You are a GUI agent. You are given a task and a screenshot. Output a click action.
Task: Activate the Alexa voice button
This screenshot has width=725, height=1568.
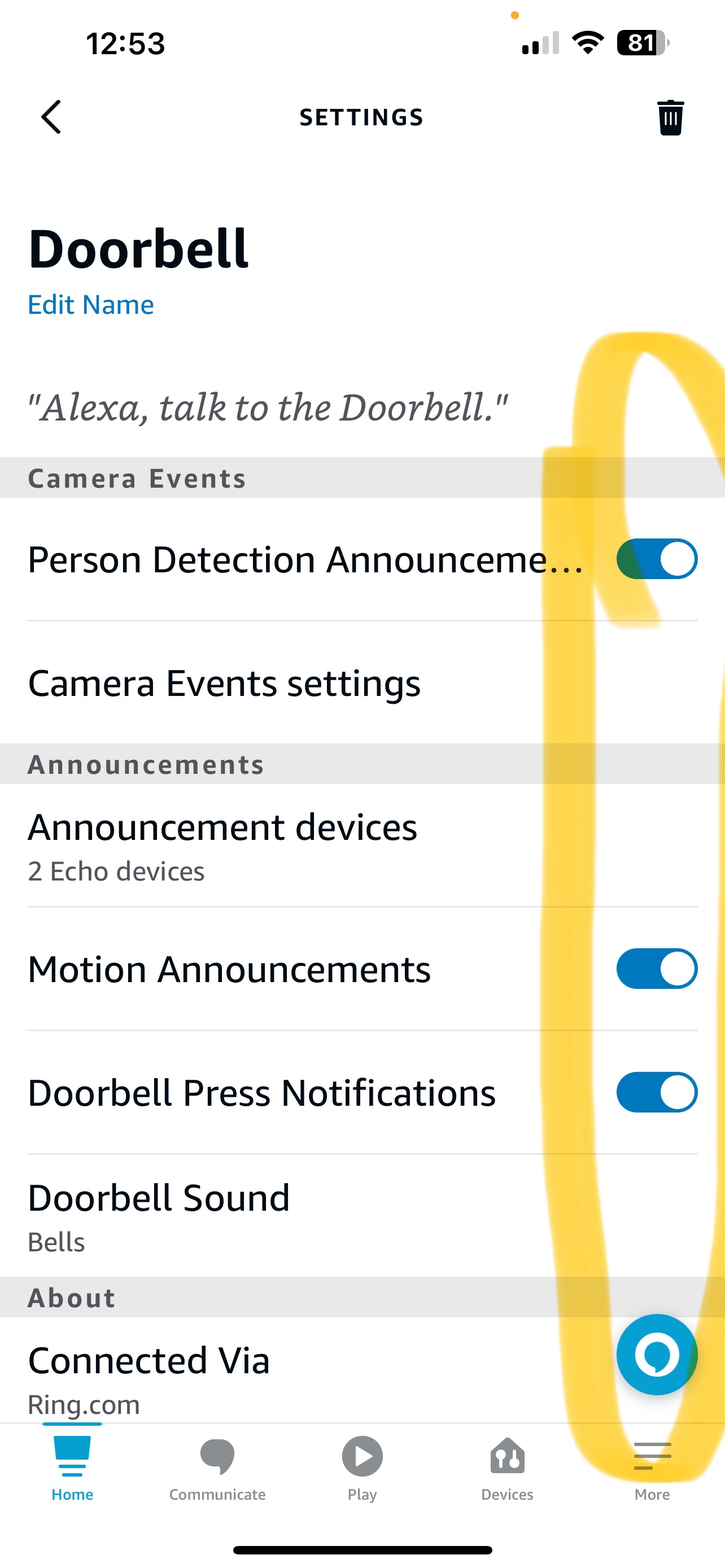coord(657,1354)
